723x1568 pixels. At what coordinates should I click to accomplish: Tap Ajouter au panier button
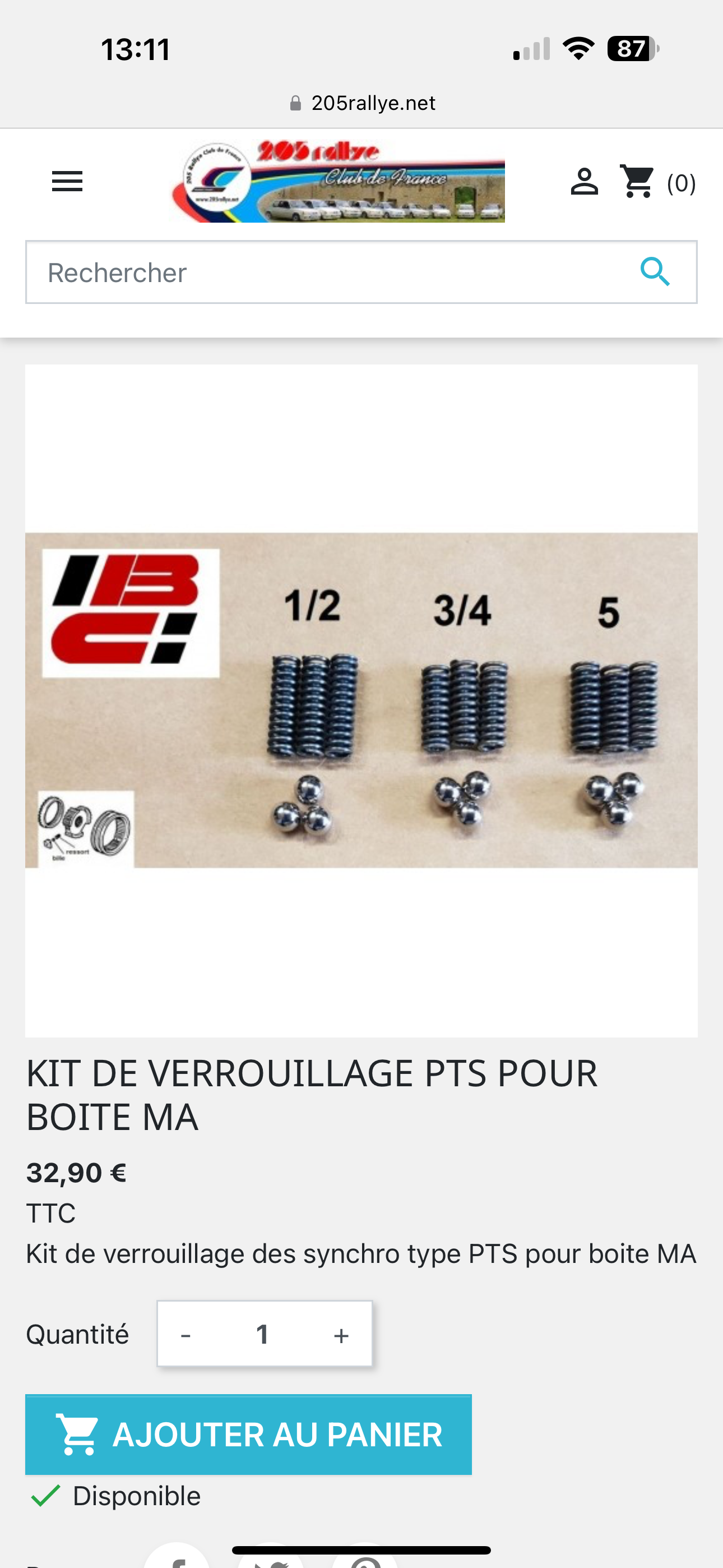coord(248,1435)
